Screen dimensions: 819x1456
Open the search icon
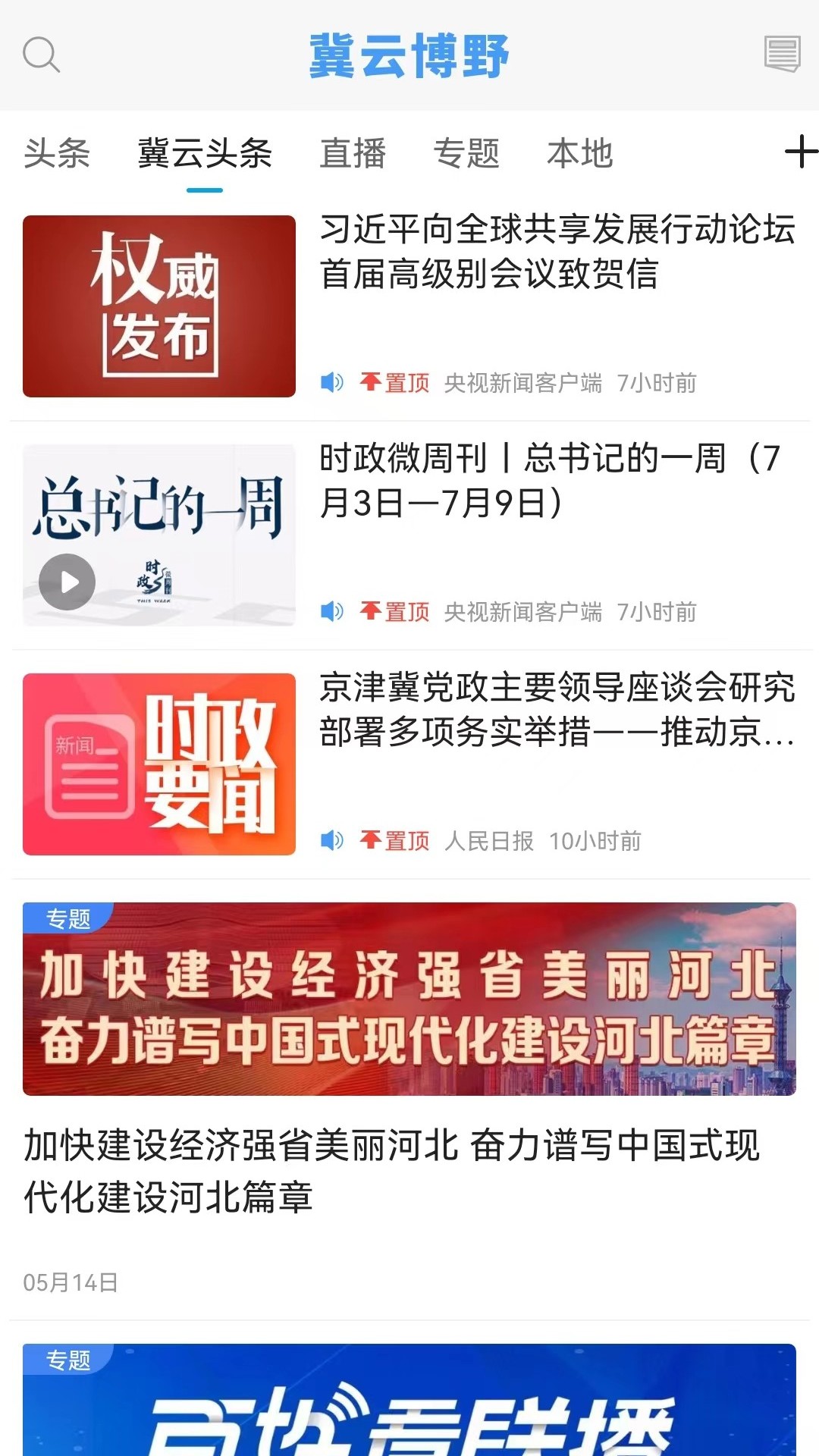pyautogui.click(x=41, y=55)
